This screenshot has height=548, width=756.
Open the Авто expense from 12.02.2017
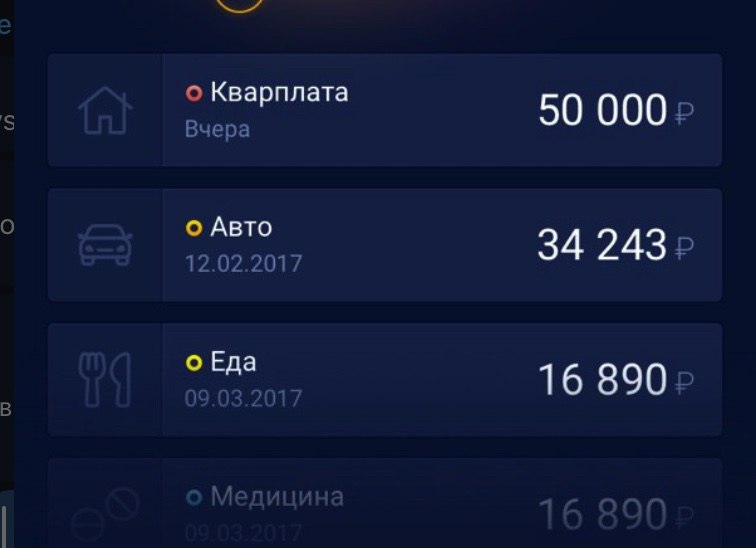[x=384, y=245]
